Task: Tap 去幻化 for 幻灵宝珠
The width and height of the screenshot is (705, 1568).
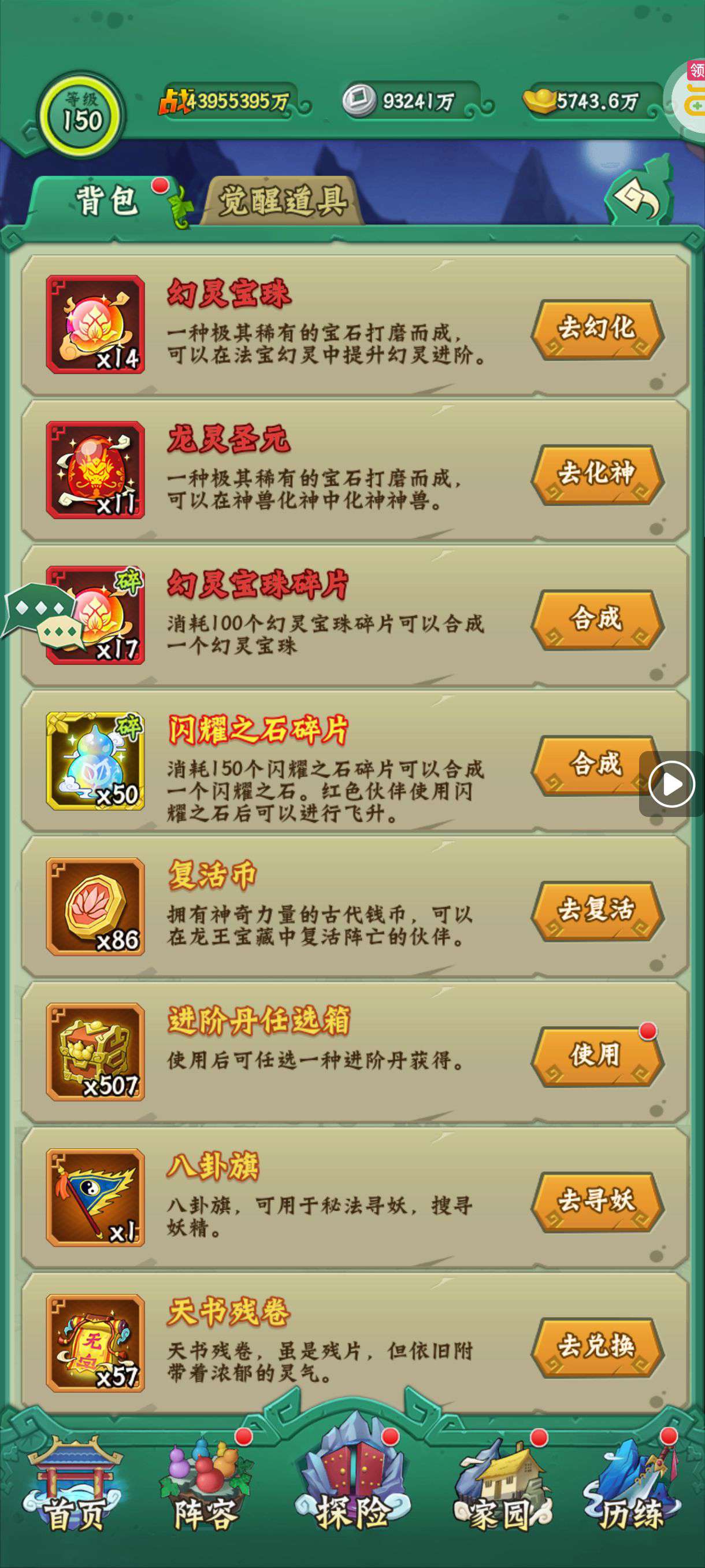Action: 597,329
